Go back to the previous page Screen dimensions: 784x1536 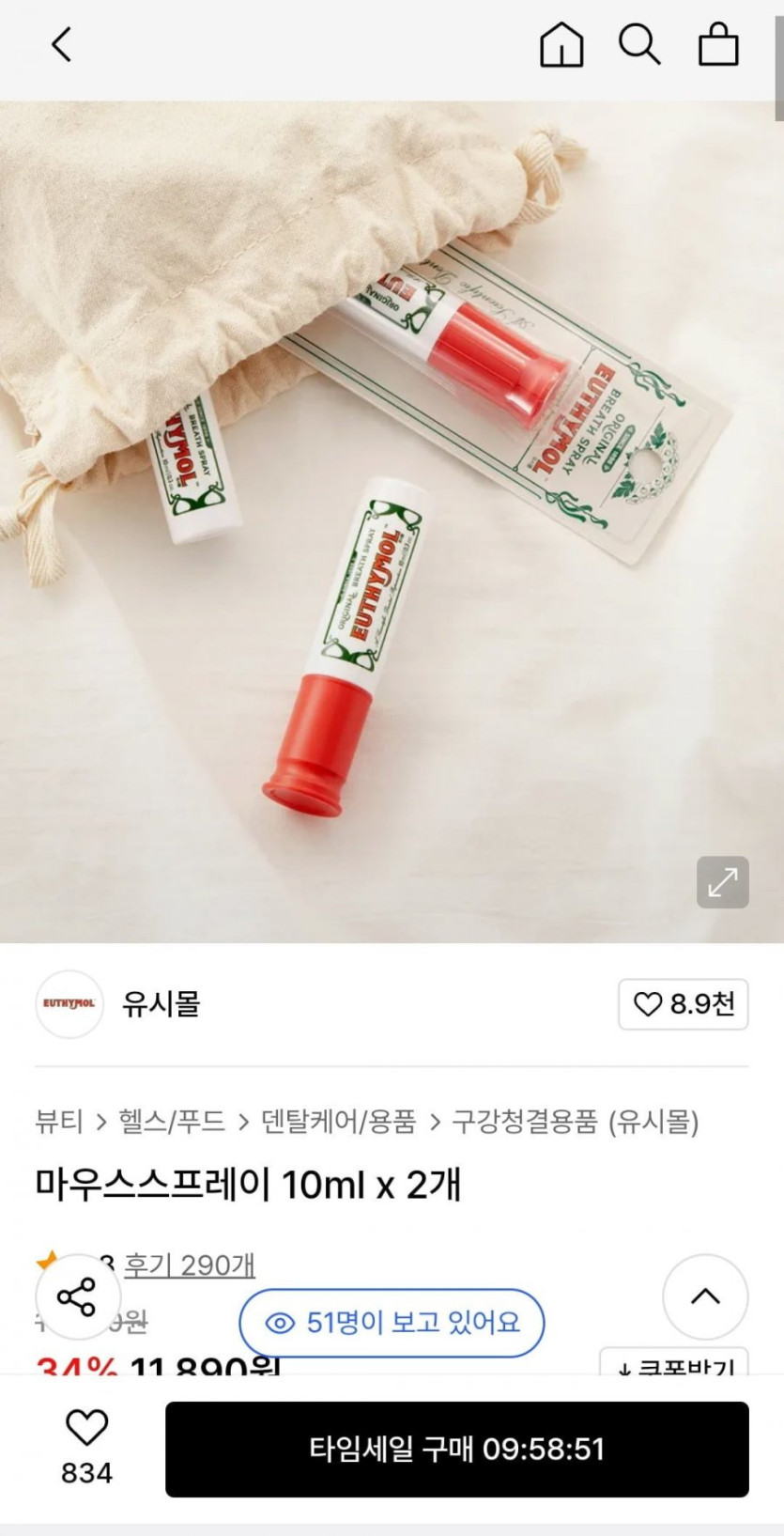point(61,44)
